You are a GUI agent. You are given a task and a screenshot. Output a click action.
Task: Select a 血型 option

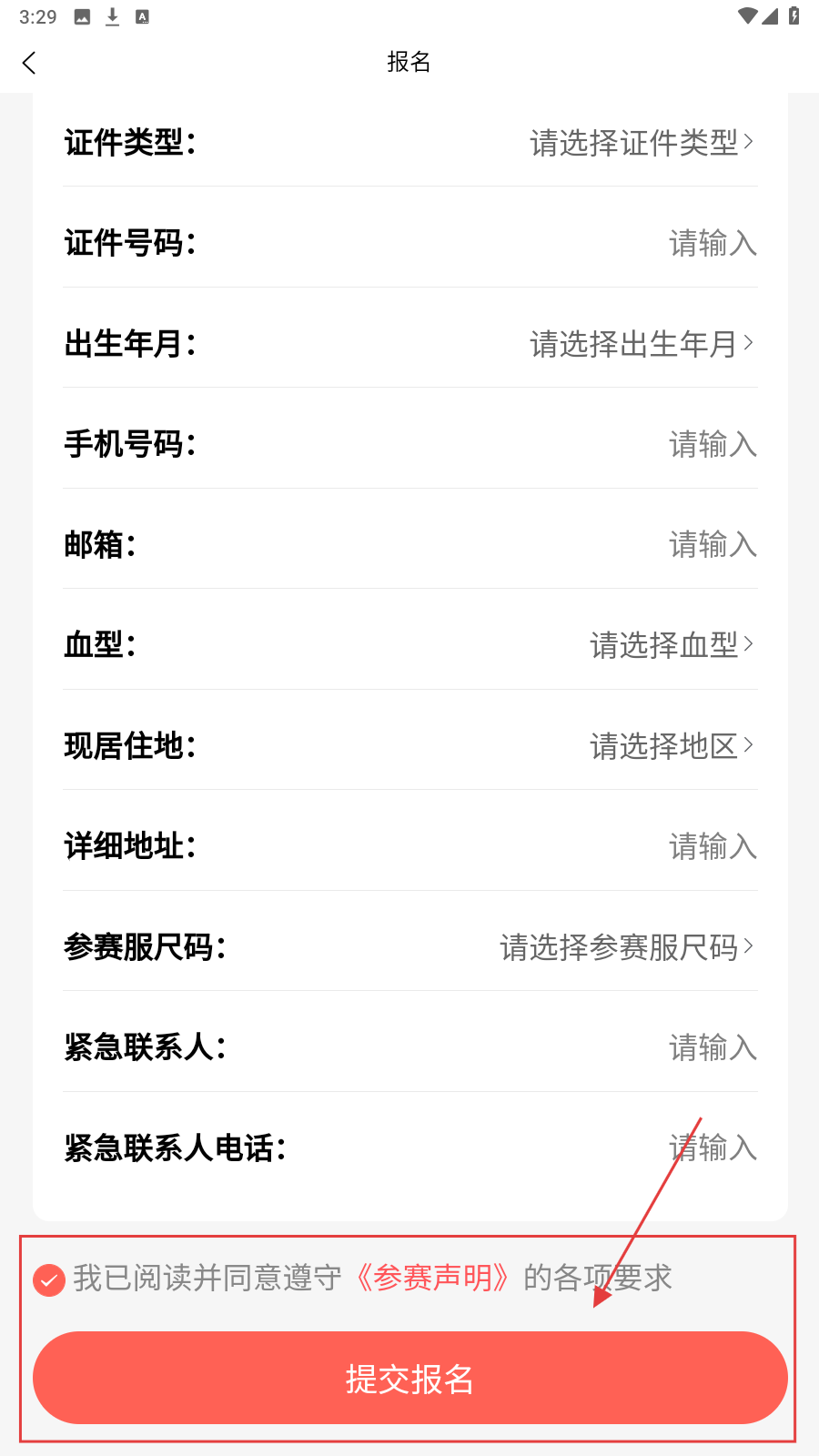[x=671, y=645]
